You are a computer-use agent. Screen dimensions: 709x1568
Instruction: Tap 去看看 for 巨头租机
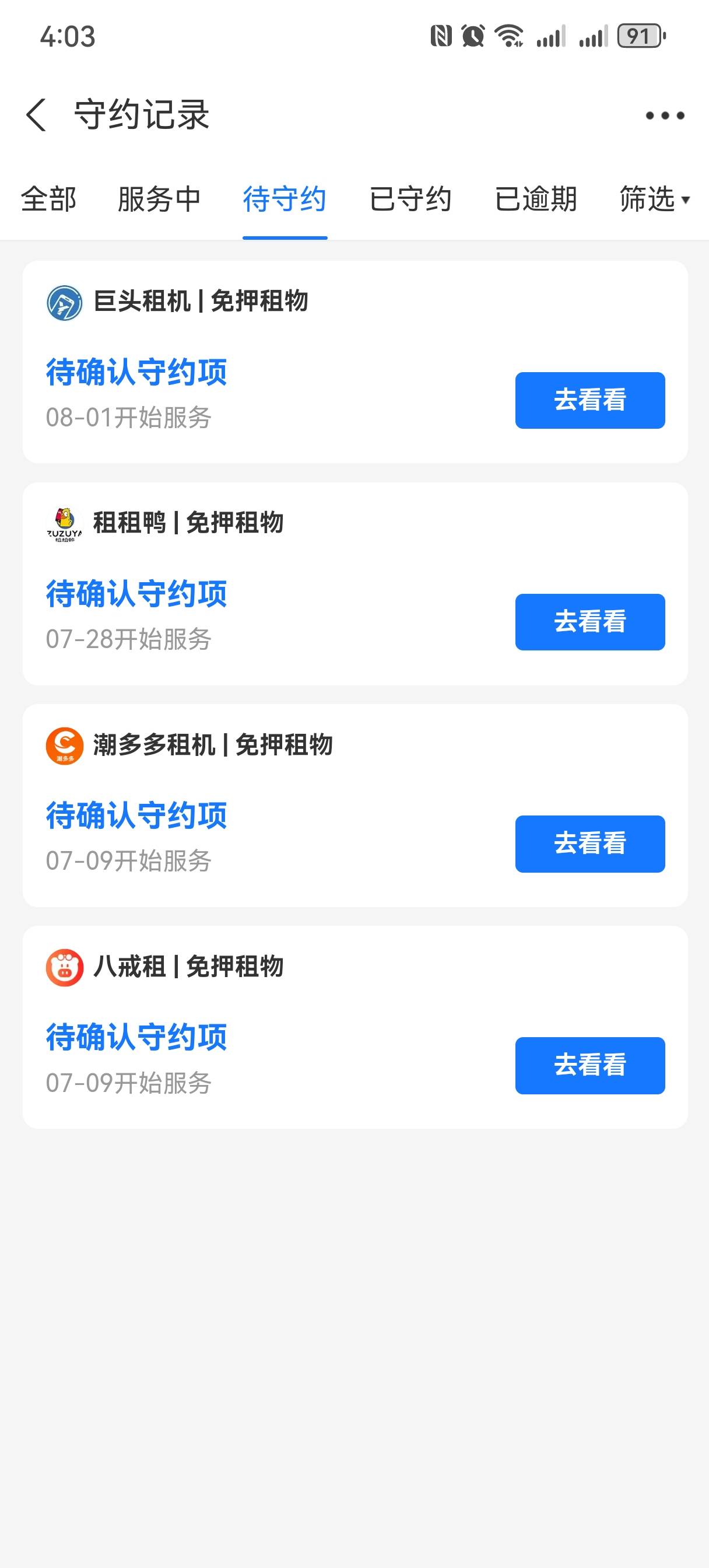click(589, 401)
